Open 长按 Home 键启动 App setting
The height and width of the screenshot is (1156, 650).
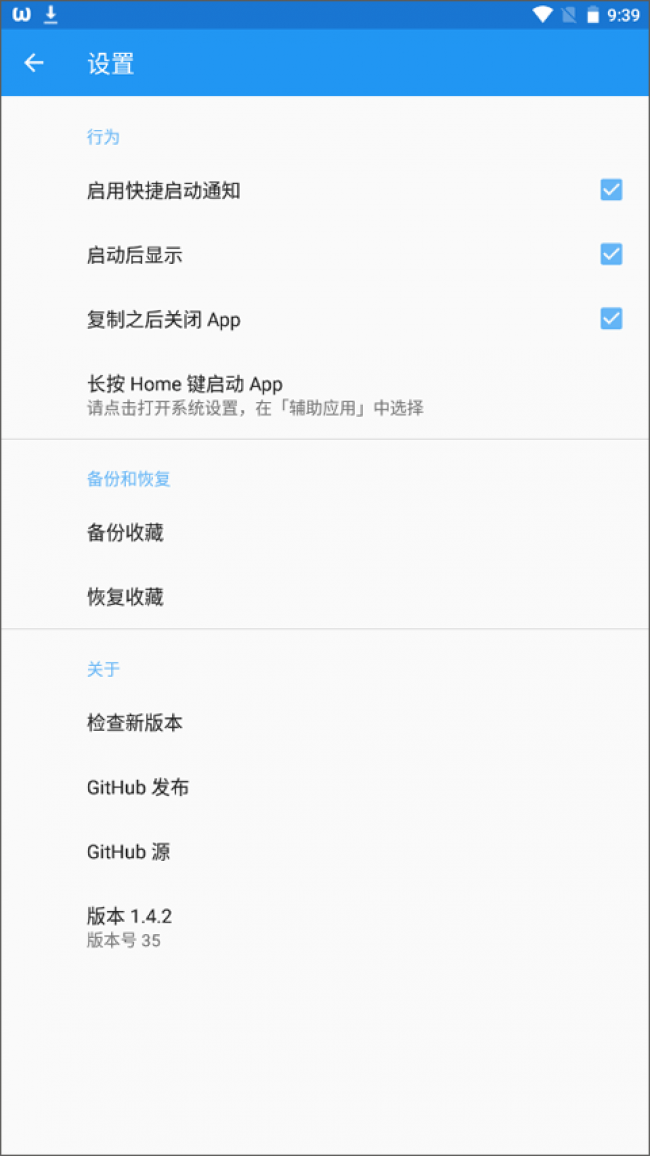[x=255, y=394]
